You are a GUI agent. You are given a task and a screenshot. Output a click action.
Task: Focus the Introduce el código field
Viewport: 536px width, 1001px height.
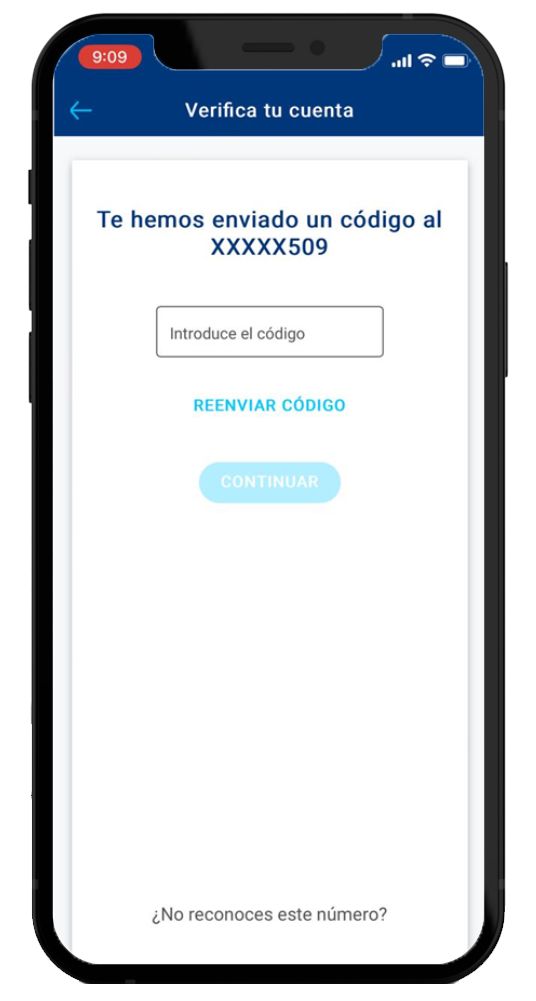pos(270,332)
